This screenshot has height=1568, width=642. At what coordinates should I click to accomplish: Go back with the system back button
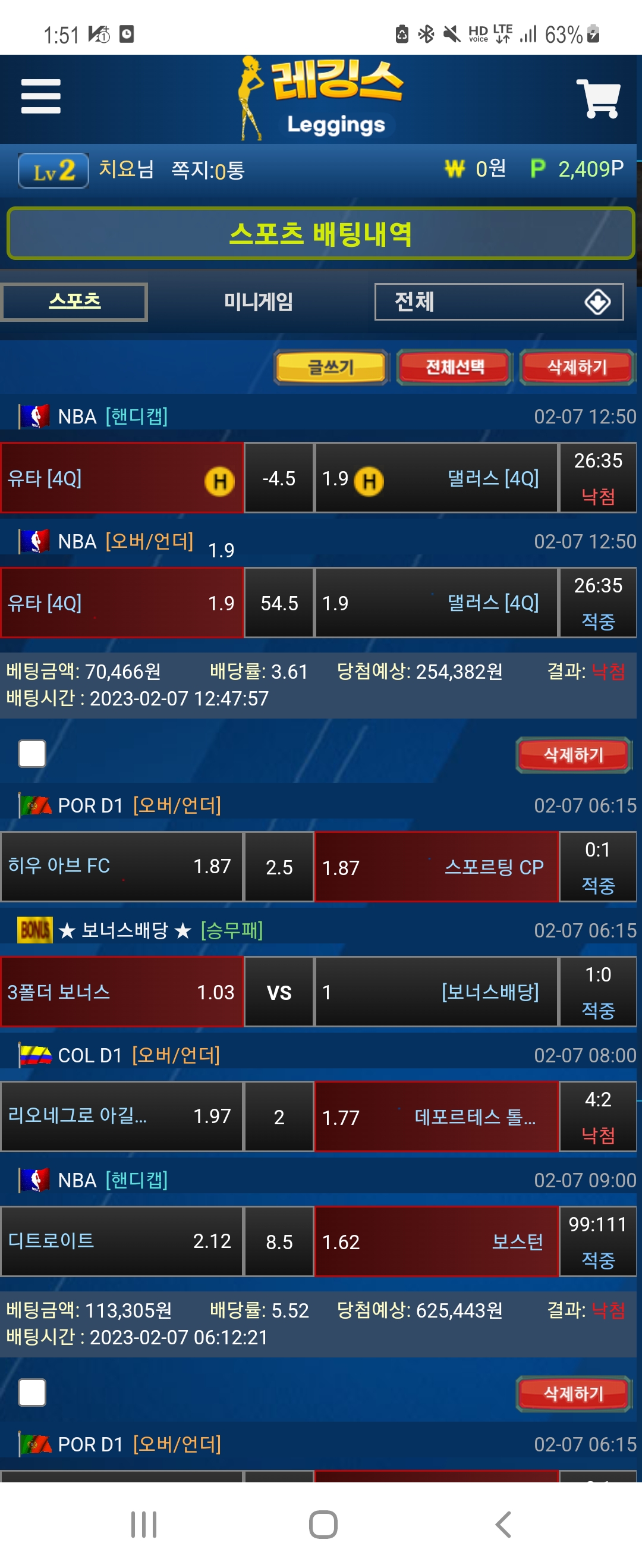click(503, 1524)
